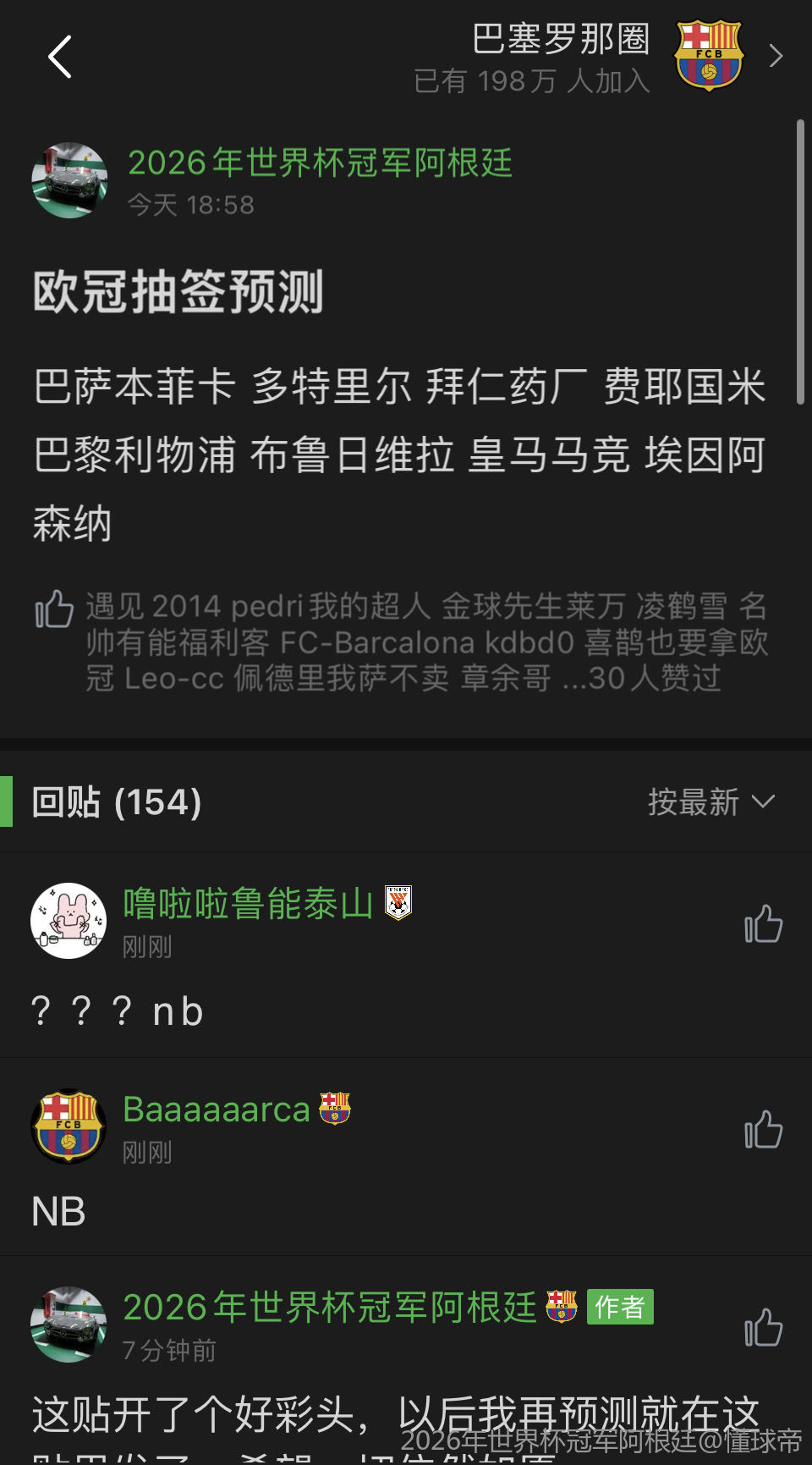The width and height of the screenshot is (812, 1465).
Task: Open profile of 2026年世界杯冠军阿根廷 in post header
Action: [320, 162]
